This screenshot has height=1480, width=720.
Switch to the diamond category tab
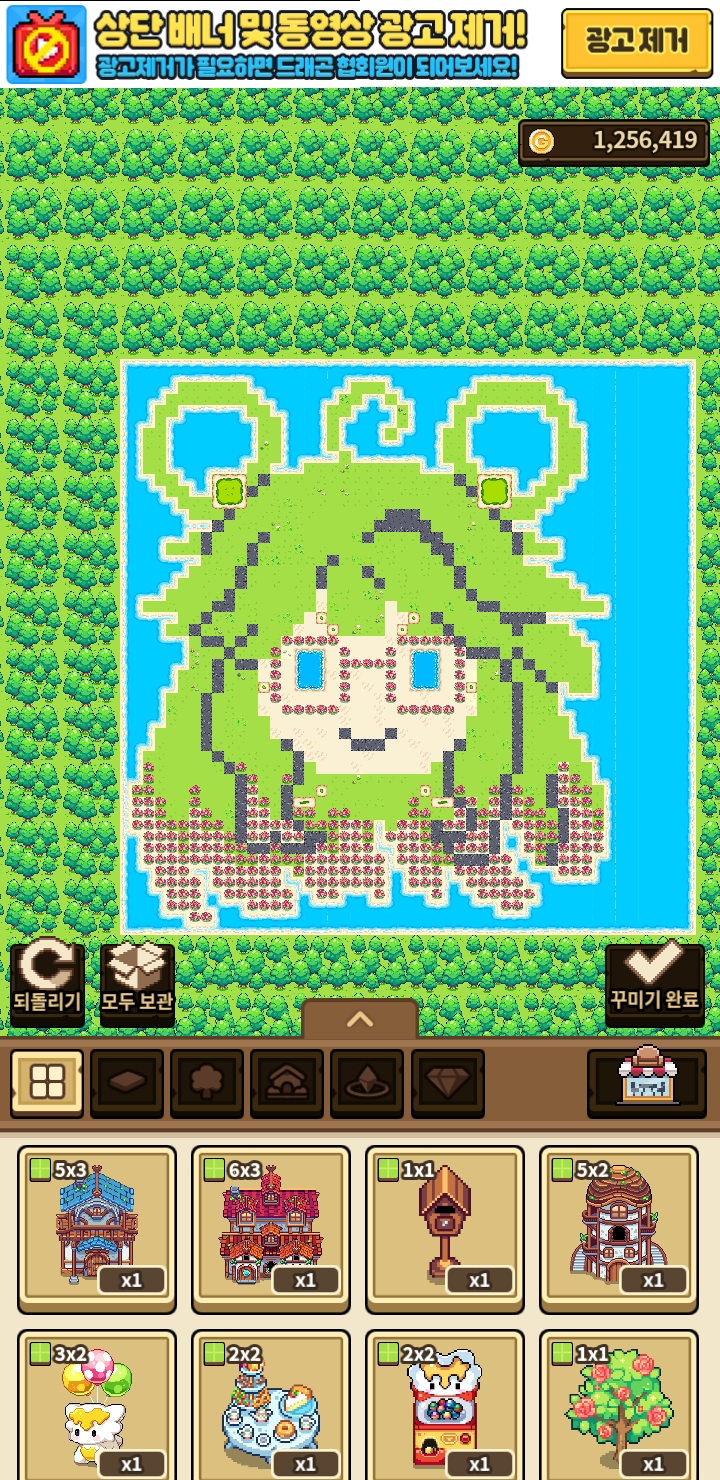pyautogui.click(x=447, y=1083)
